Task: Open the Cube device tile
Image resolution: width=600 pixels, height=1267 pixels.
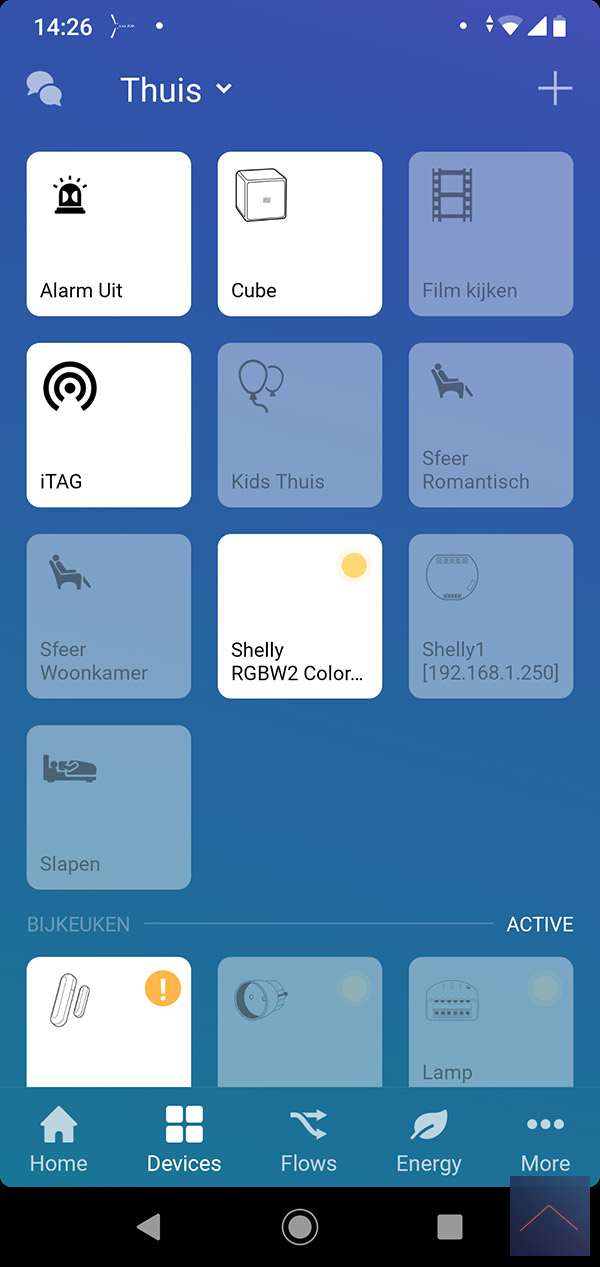Action: pyautogui.click(x=300, y=234)
